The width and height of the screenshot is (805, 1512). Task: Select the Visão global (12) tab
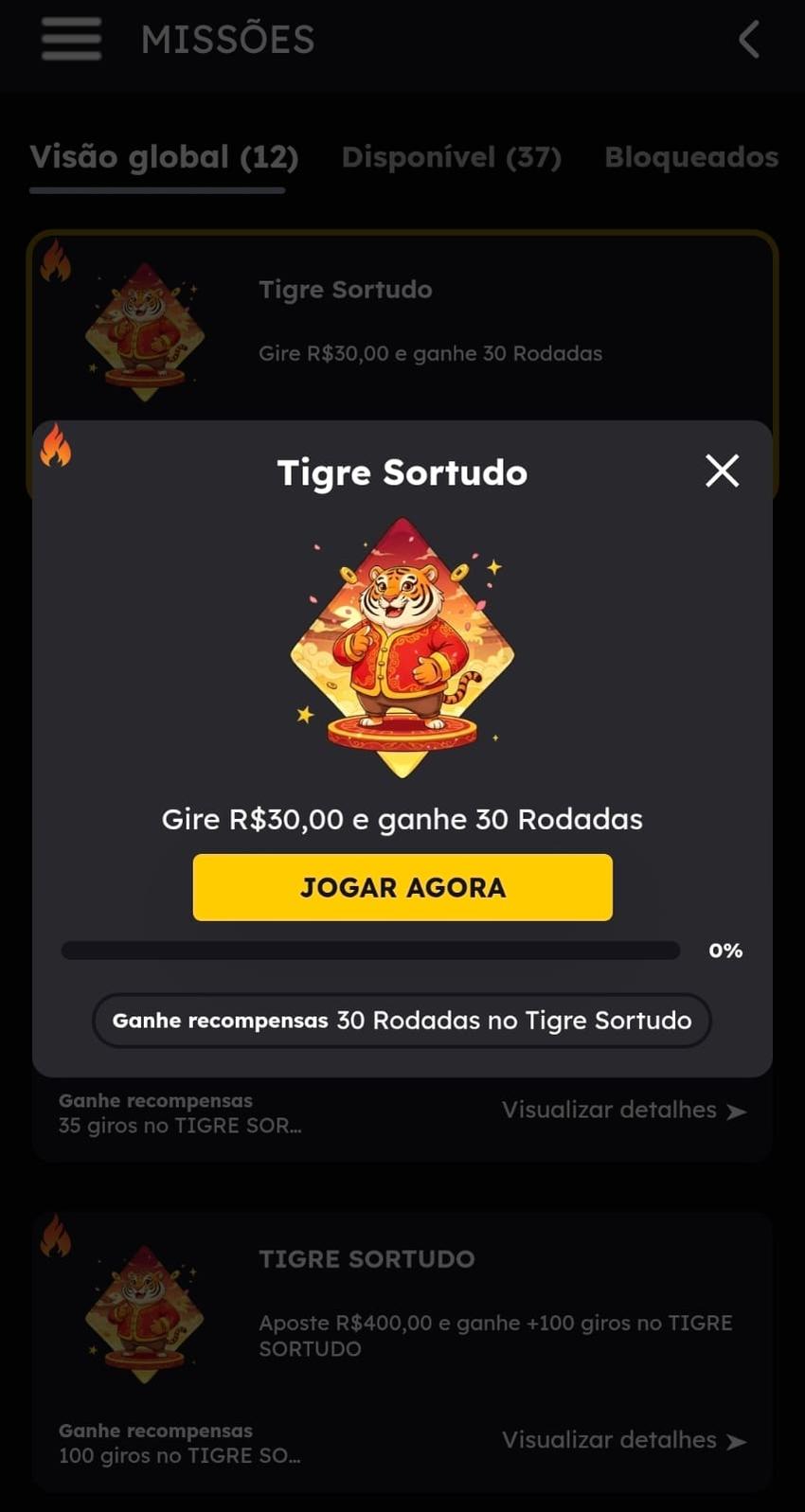click(162, 157)
